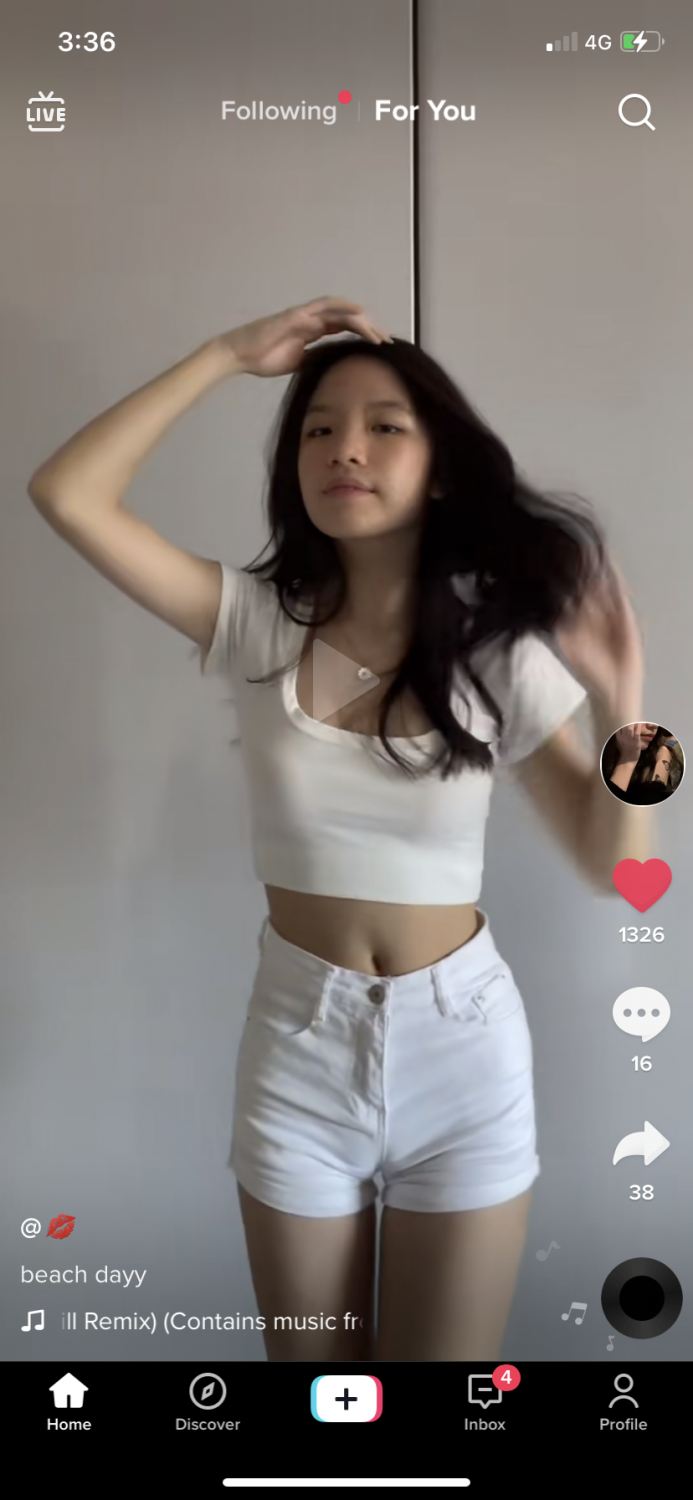Unlike the video with the heart
The width and height of the screenshot is (693, 1500).
tap(641, 885)
